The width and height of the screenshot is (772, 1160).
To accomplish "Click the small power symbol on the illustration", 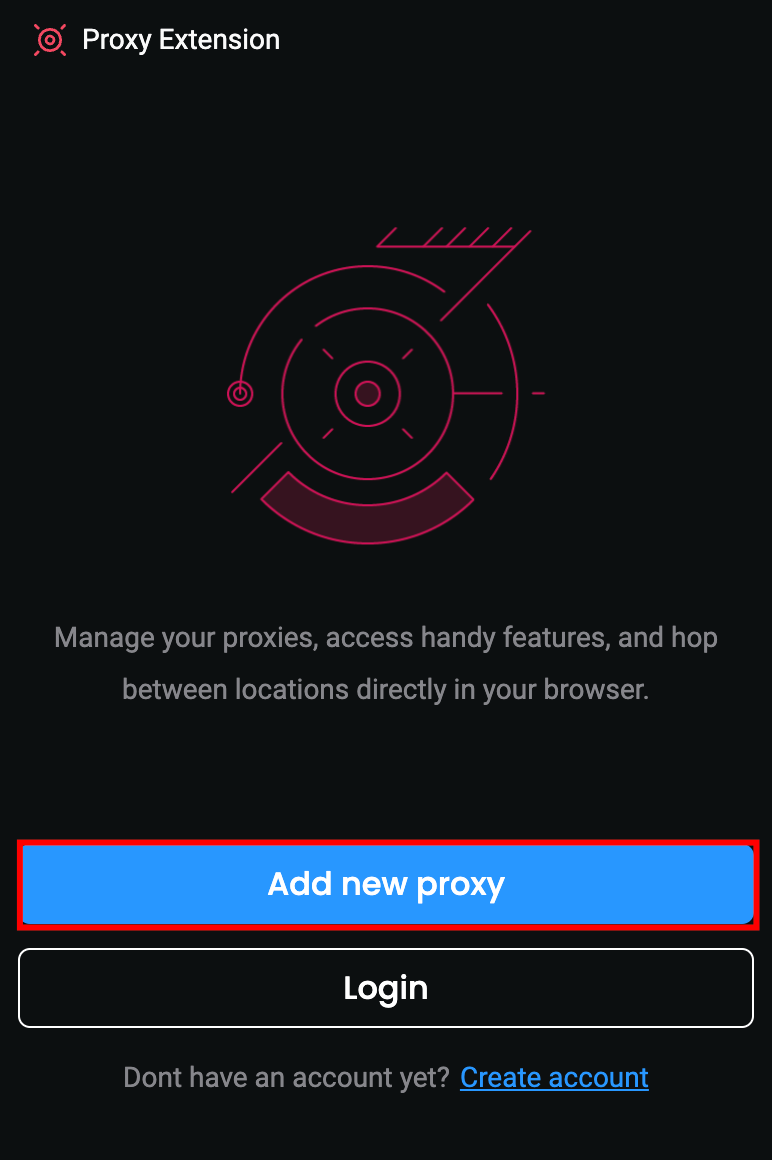I will (x=240, y=394).
